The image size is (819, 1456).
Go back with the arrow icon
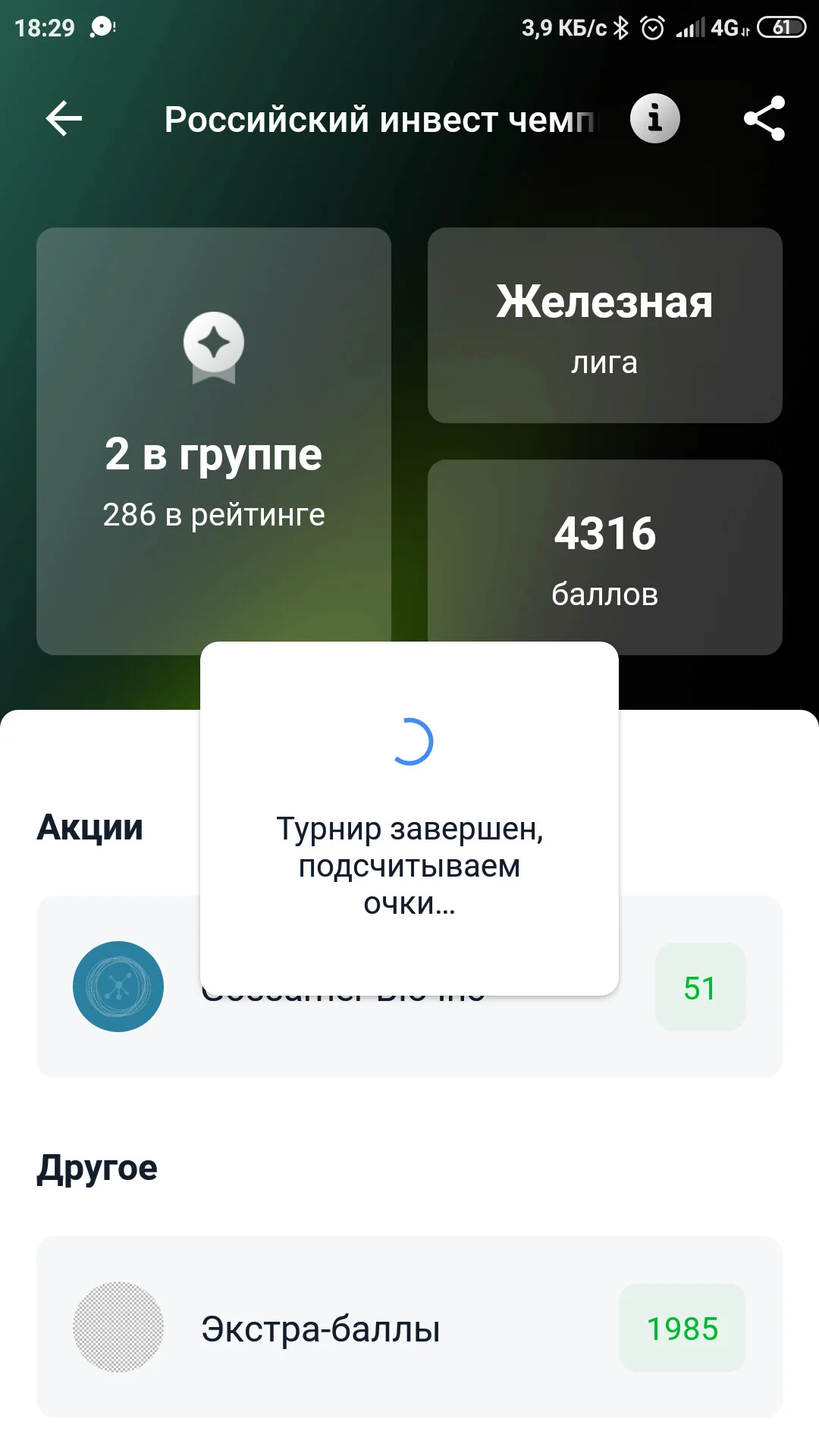point(64,119)
